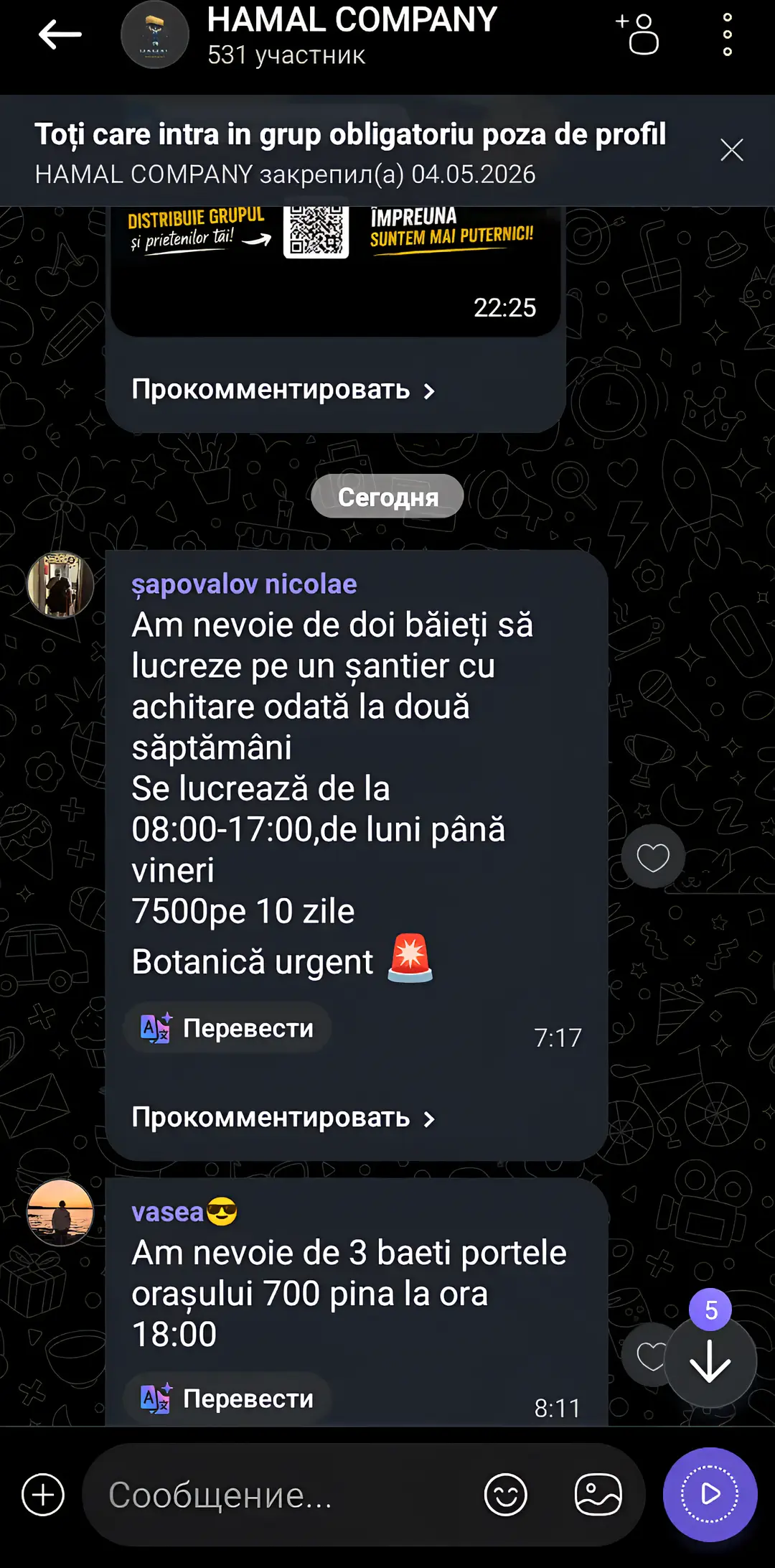This screenshot has height=1568, width=775.
Task: Focus the Сообщение text field
Action: (x=287, y=1495)
